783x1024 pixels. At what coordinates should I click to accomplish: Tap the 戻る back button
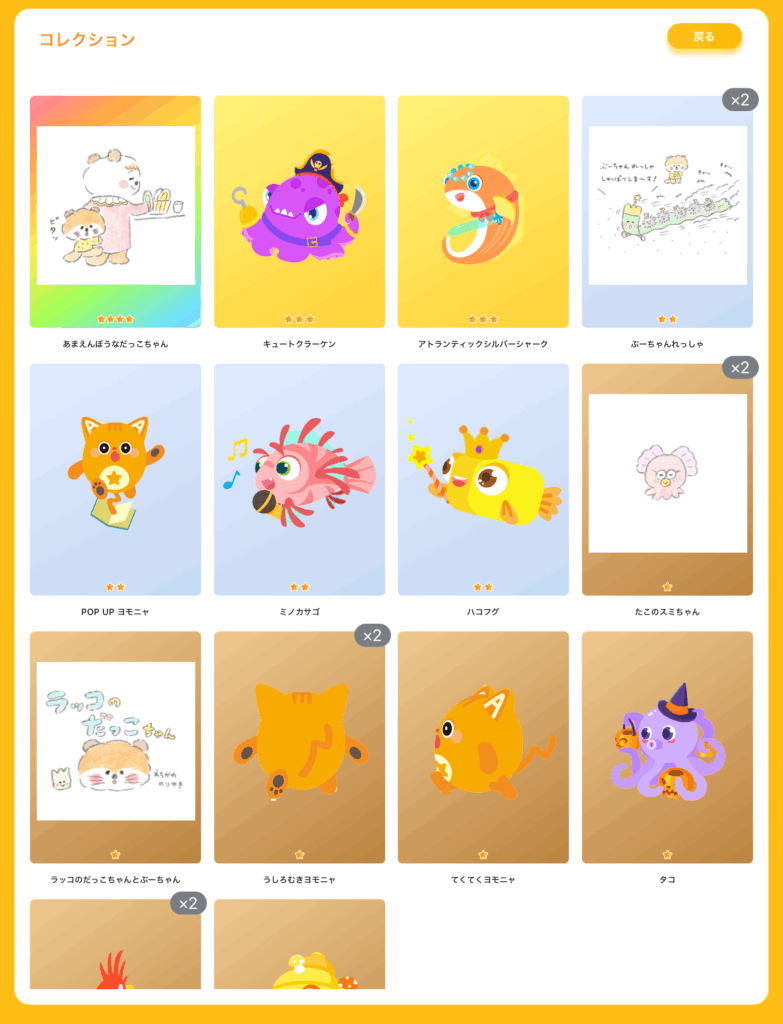[x=704, y=37]
